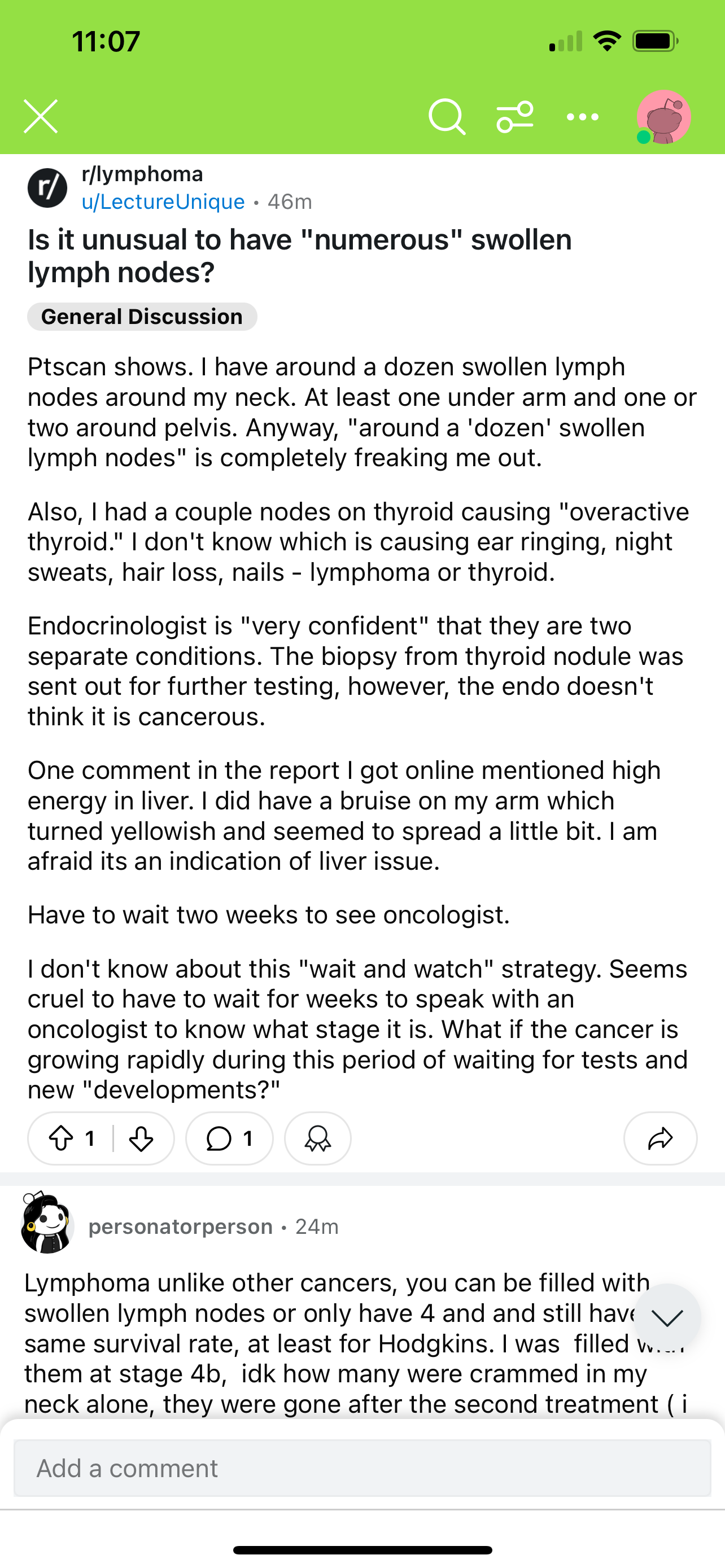Open the search icon
725x1568 pixels.
(x=447, y=116)
